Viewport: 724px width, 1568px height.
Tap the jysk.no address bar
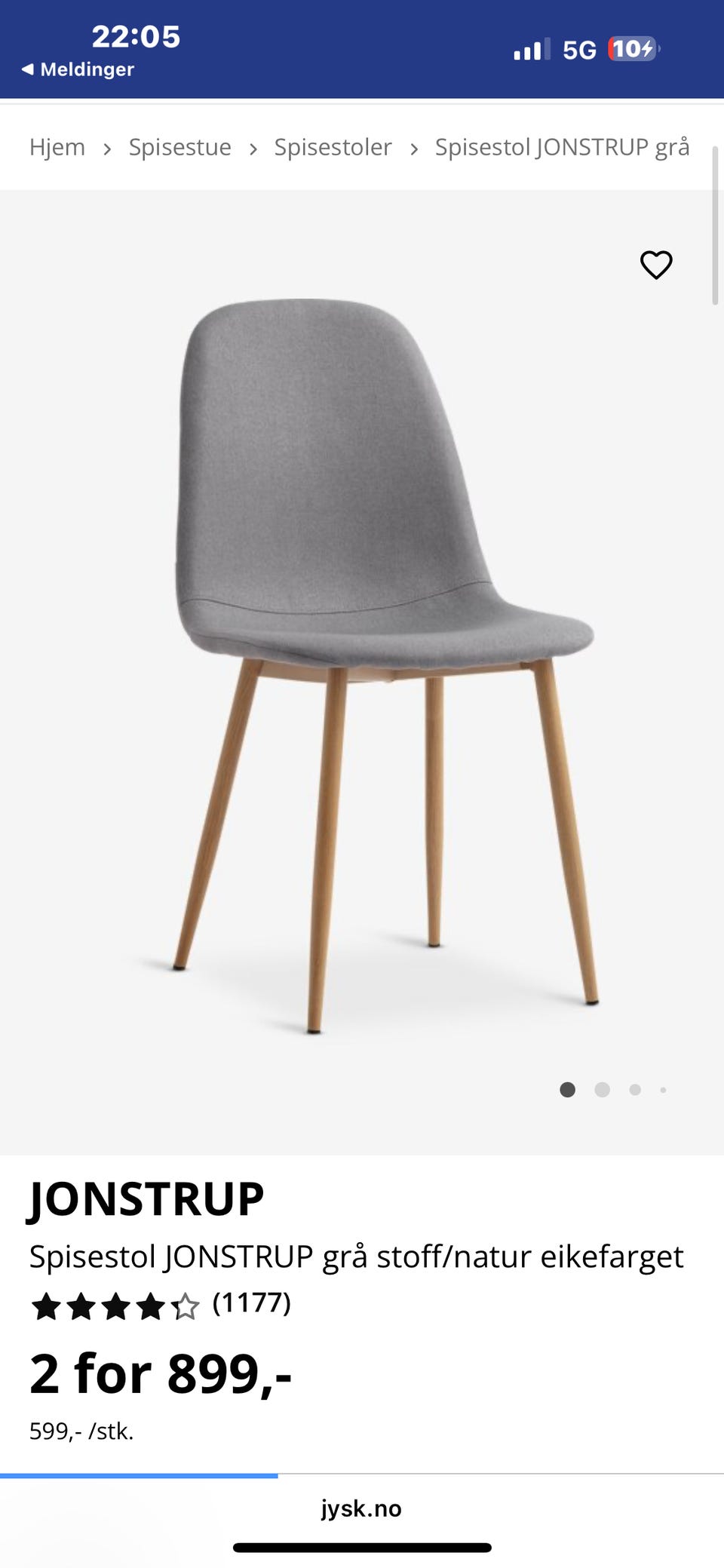point(361,1508)
